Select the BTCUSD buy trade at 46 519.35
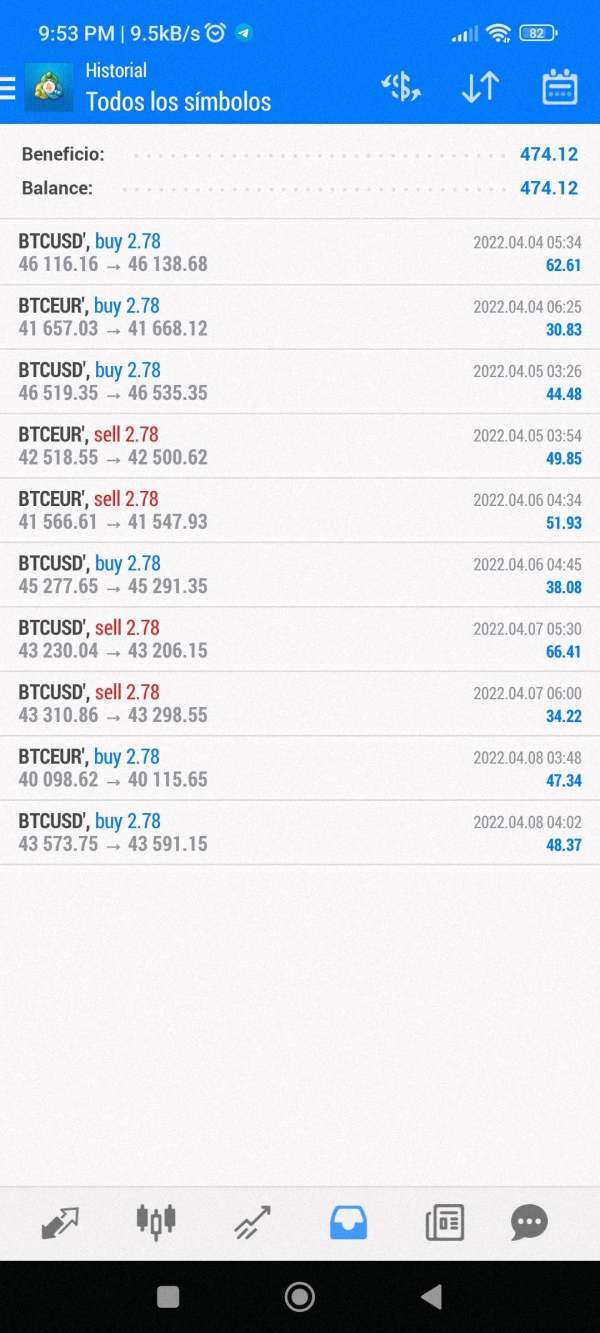 click(300, 381)
